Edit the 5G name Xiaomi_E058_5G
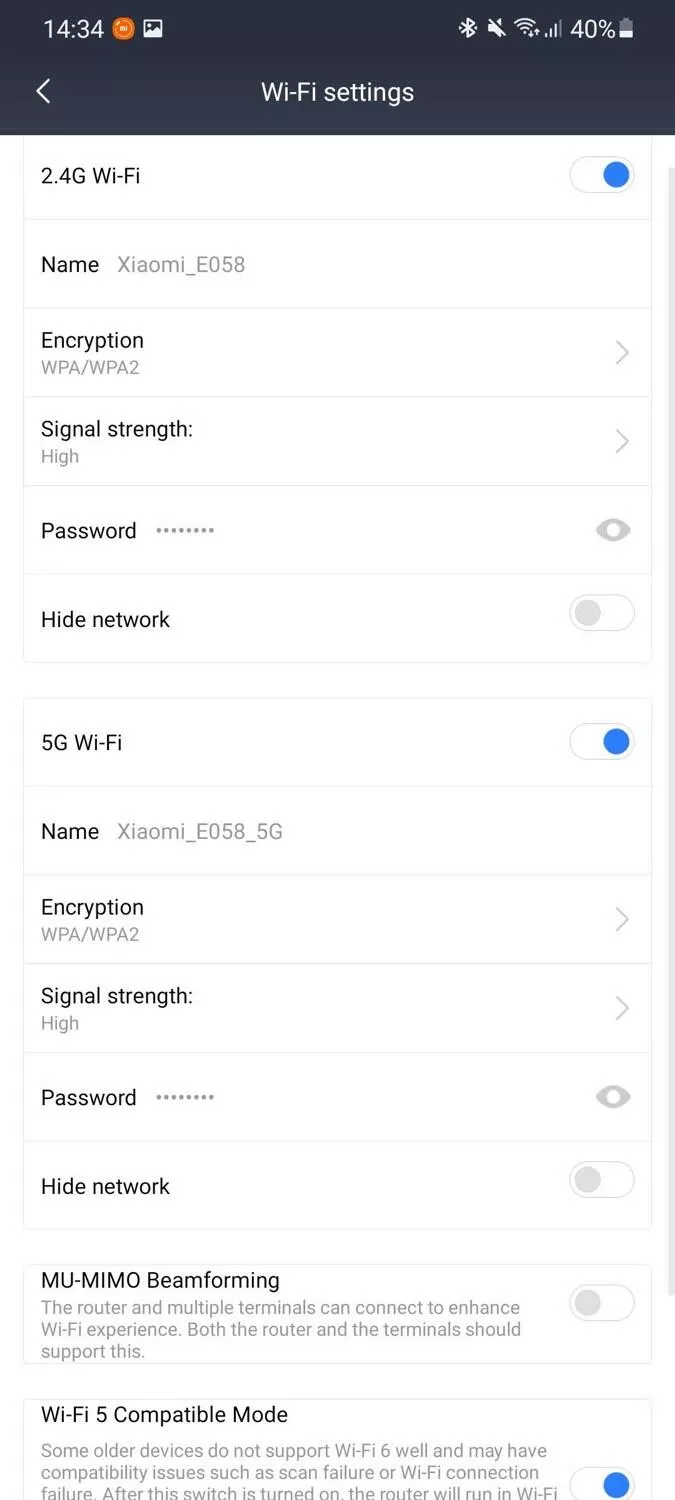675x1500 pixels. point(200,832)
